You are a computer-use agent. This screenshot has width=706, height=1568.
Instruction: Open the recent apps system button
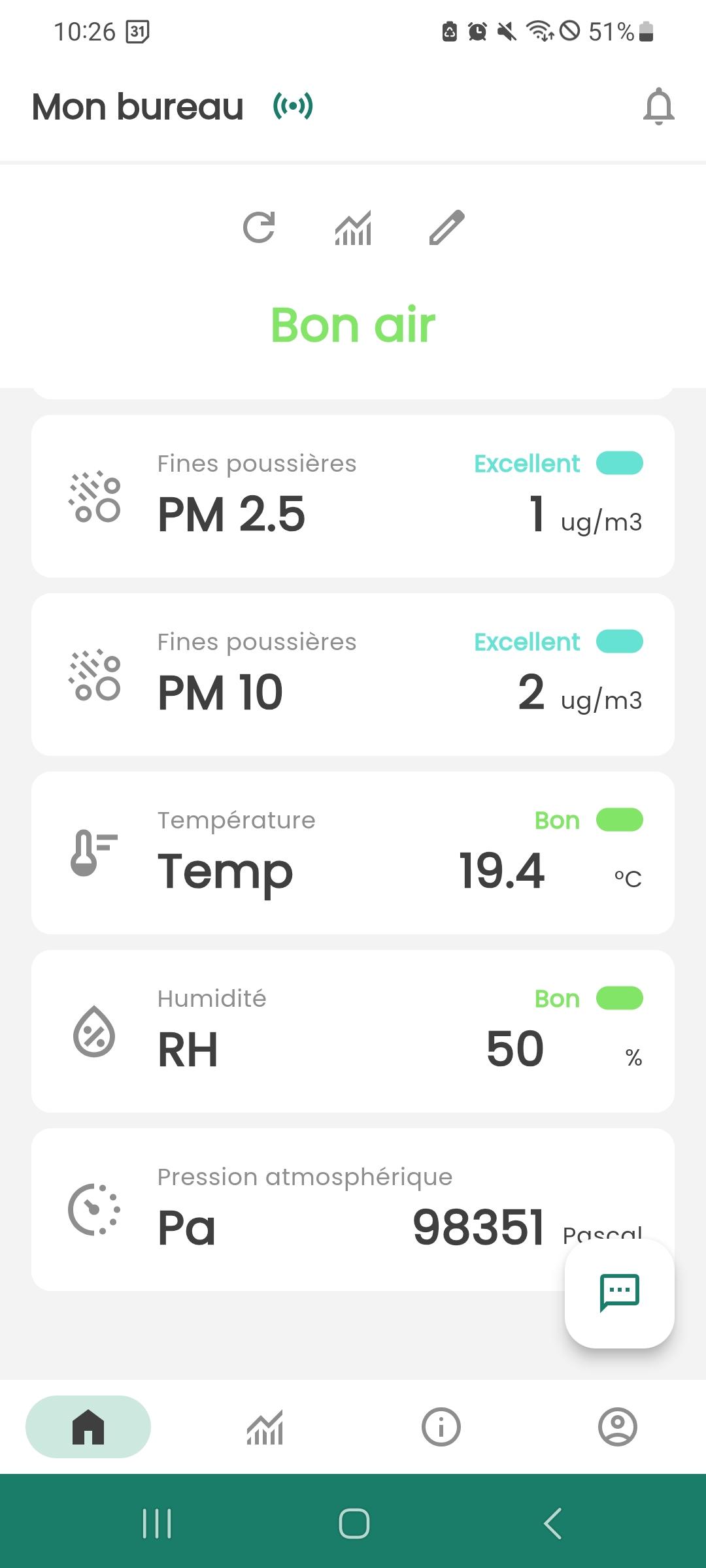pos(157,1524)
